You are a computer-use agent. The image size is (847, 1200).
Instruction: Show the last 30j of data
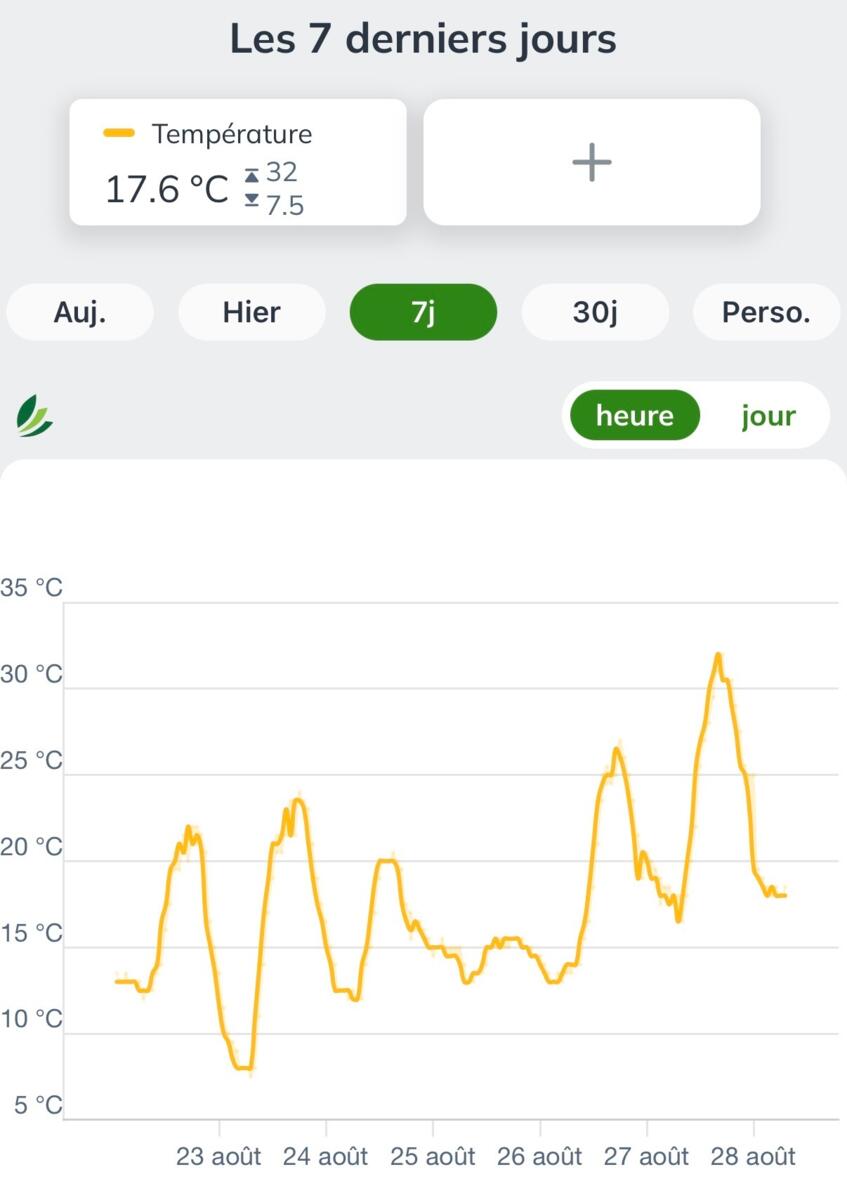595,312
